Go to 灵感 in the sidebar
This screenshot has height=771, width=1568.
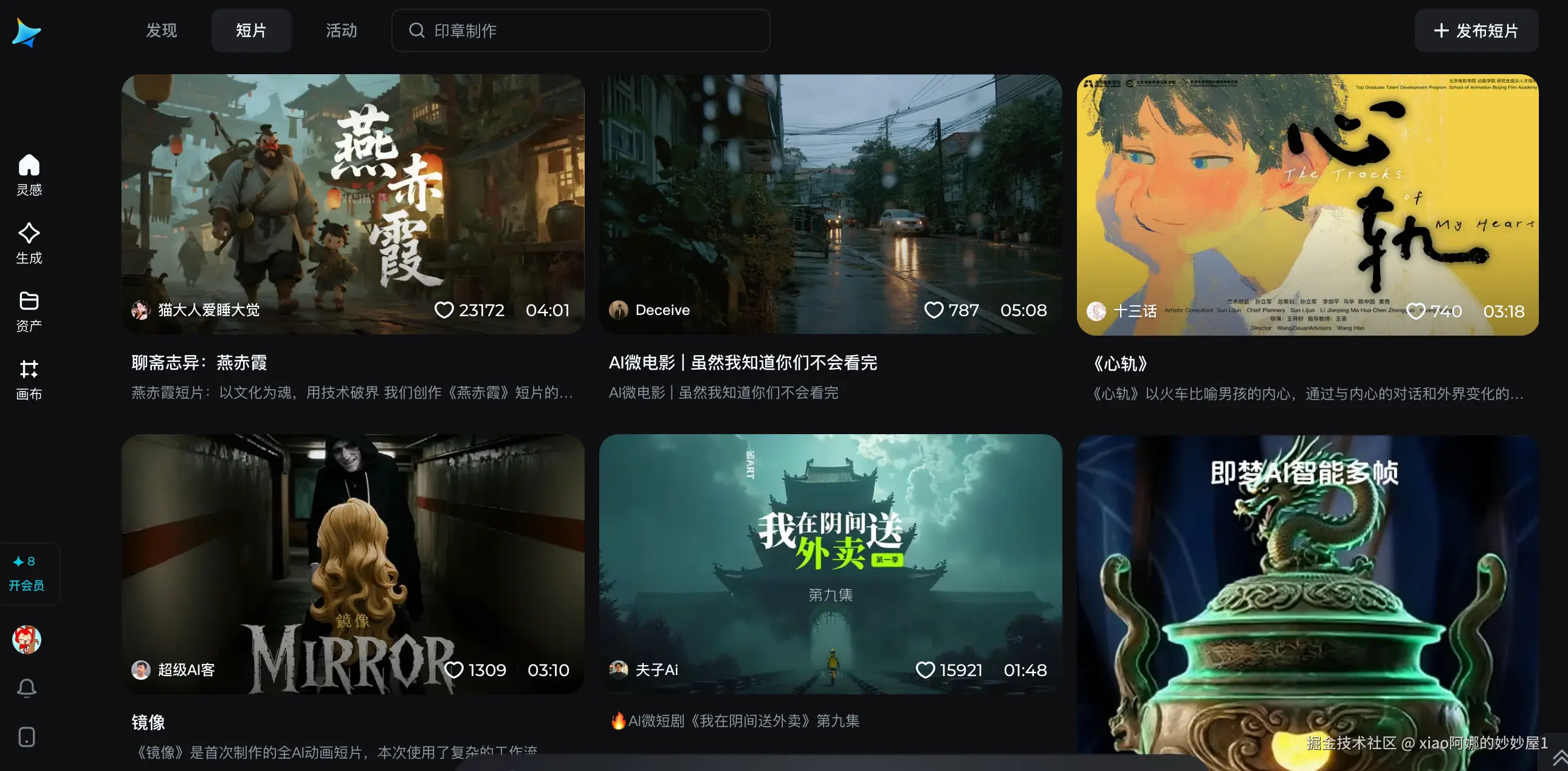(x=29, y=175)
